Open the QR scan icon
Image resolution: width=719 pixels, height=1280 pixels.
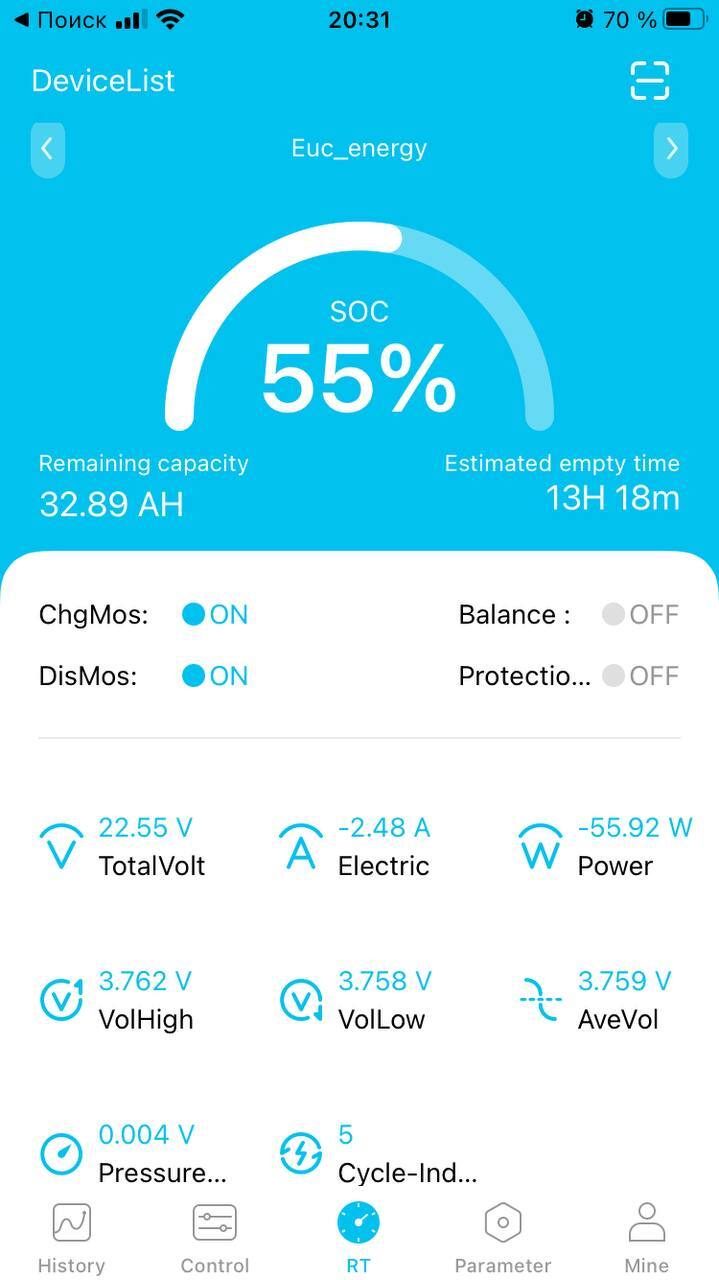[x=649, y=81]
